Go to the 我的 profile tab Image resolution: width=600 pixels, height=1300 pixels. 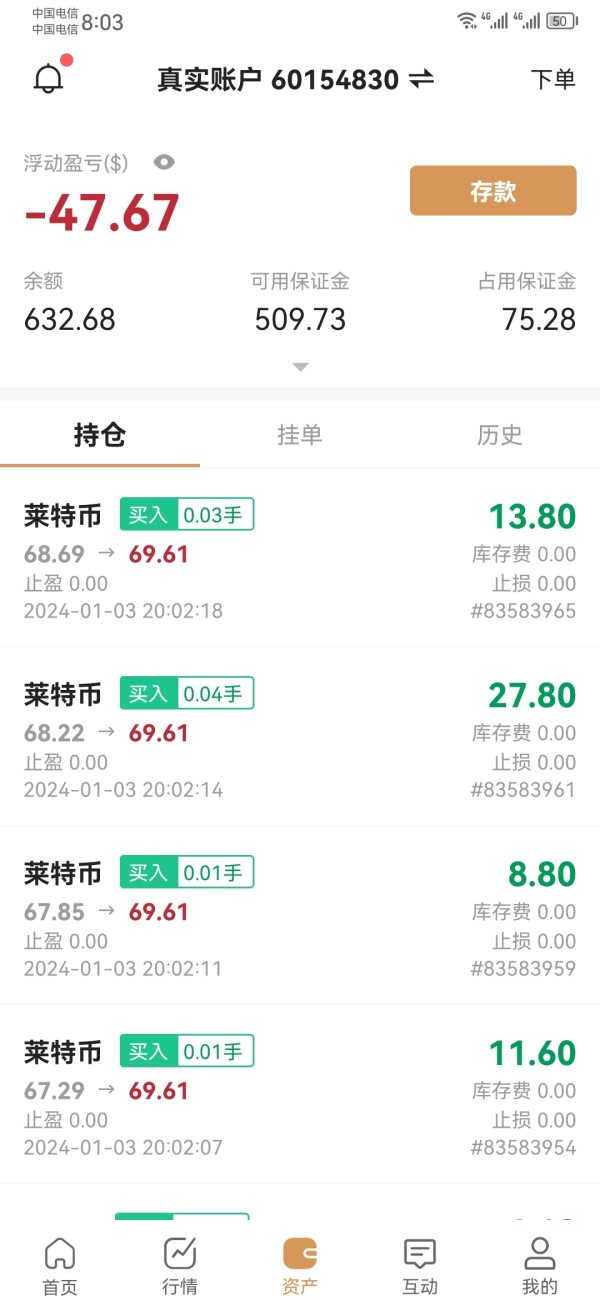coord(540,1265)
